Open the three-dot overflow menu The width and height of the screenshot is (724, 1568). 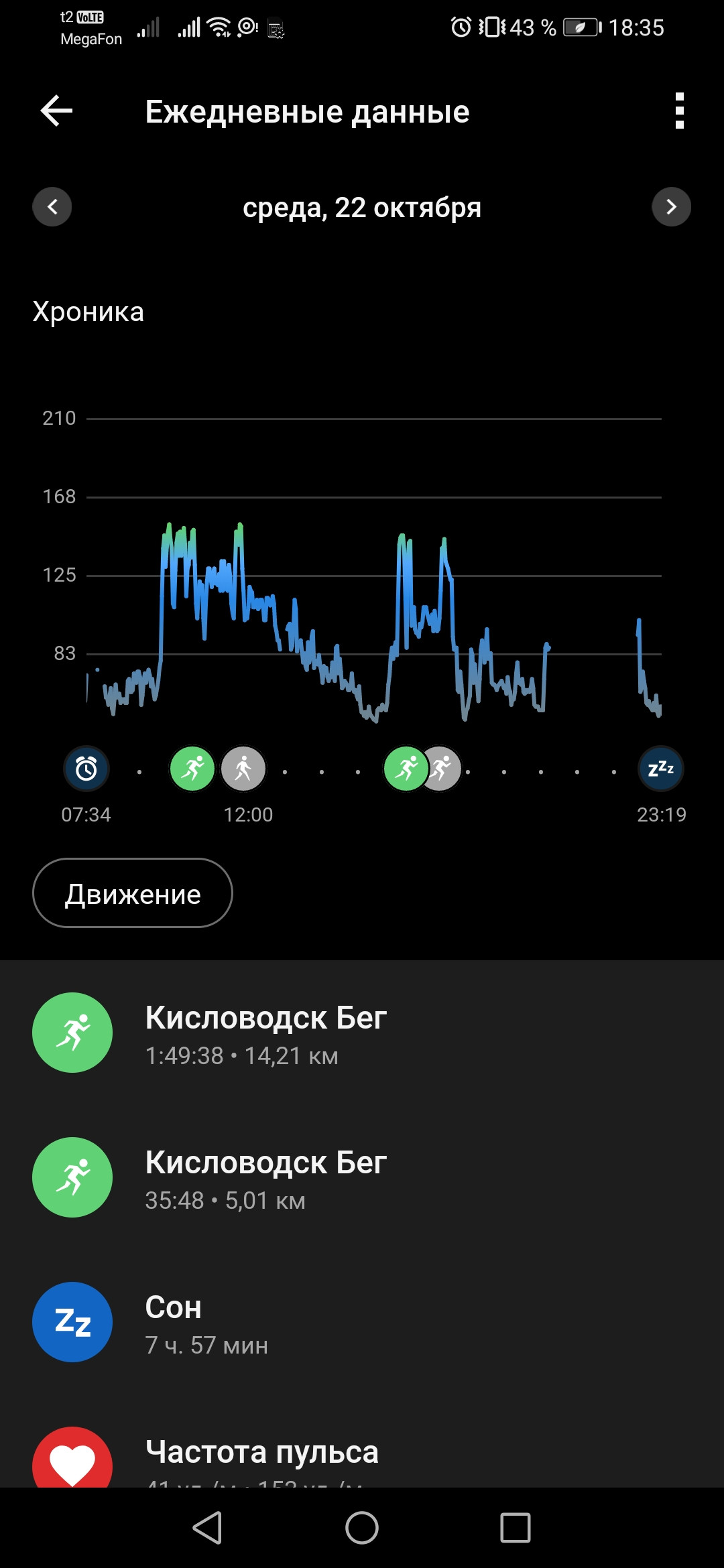679,111
